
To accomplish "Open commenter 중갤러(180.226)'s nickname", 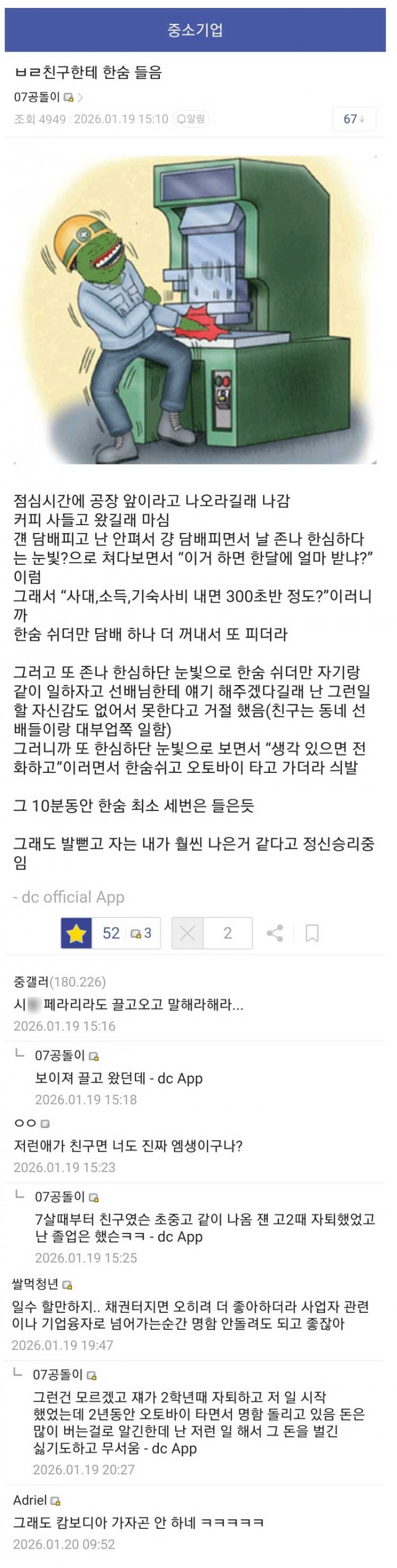I will pos(59,981).
